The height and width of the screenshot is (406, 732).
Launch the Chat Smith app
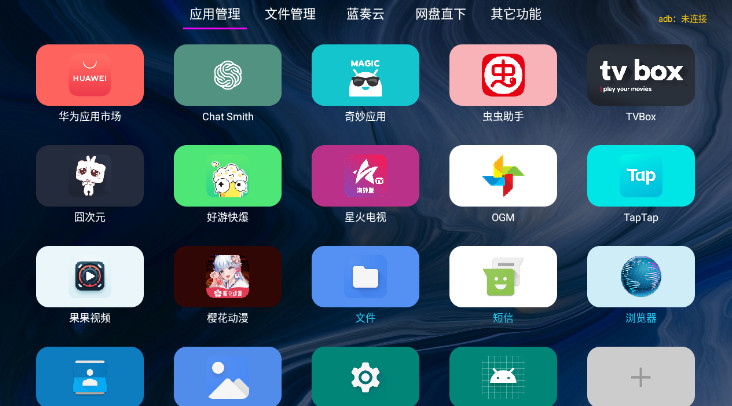pos(228,75)
